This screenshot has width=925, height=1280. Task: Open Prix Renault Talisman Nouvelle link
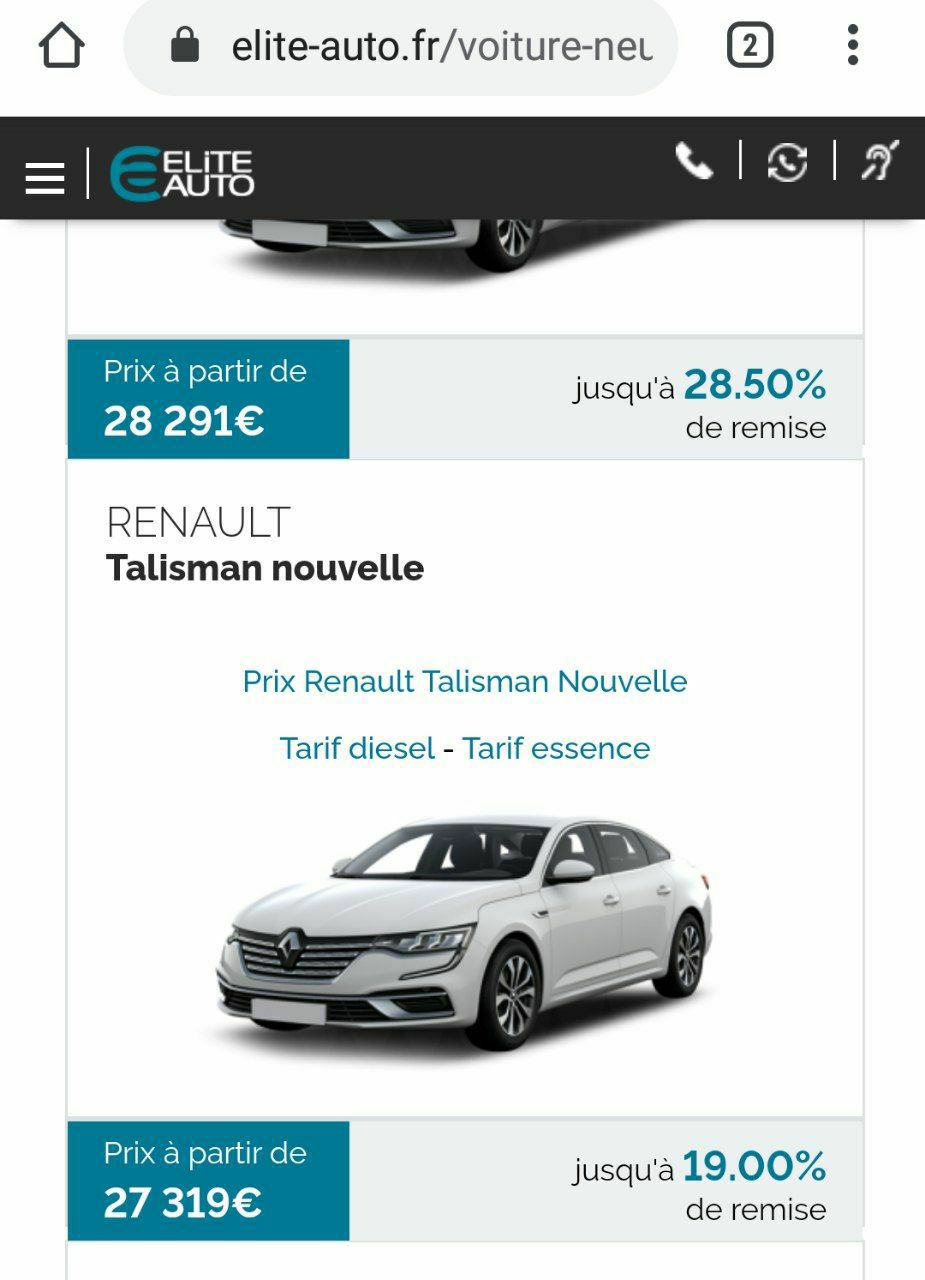point(465,682)
